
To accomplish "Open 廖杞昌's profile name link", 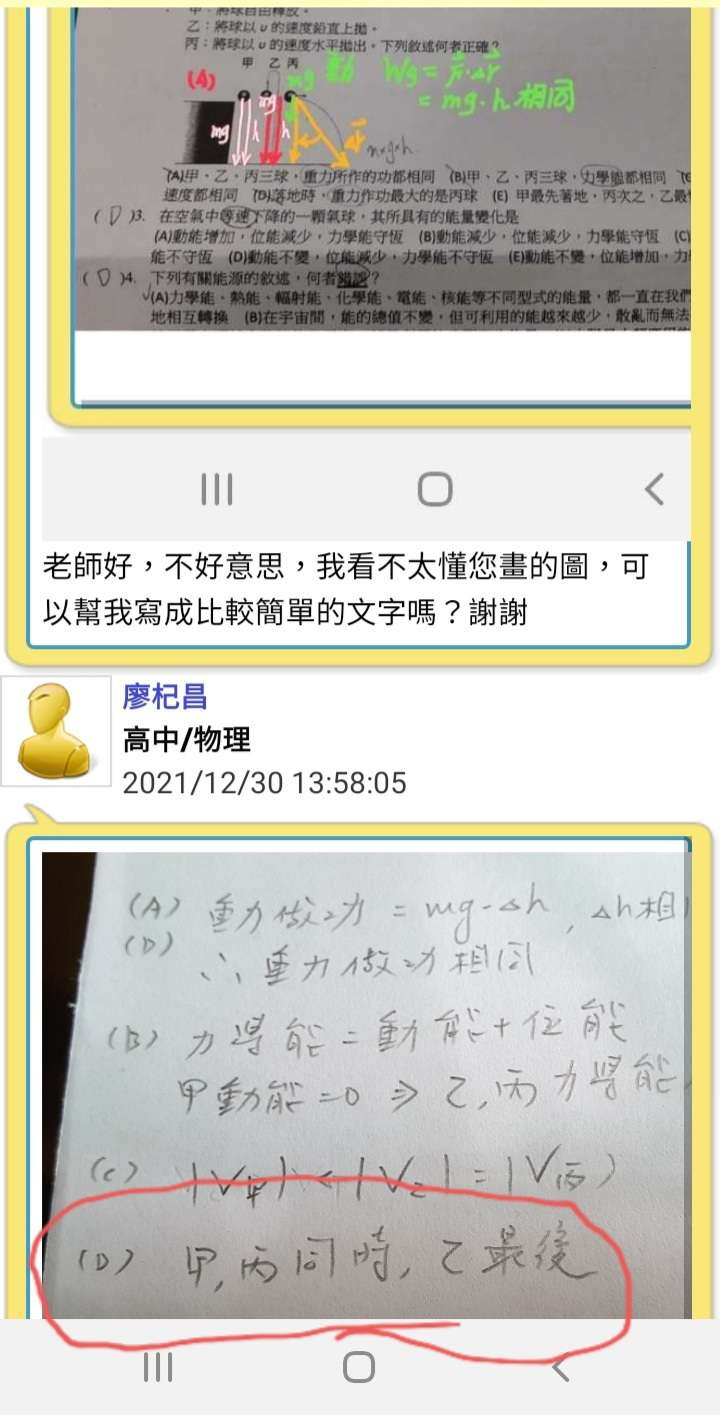I will pos(165,696).
